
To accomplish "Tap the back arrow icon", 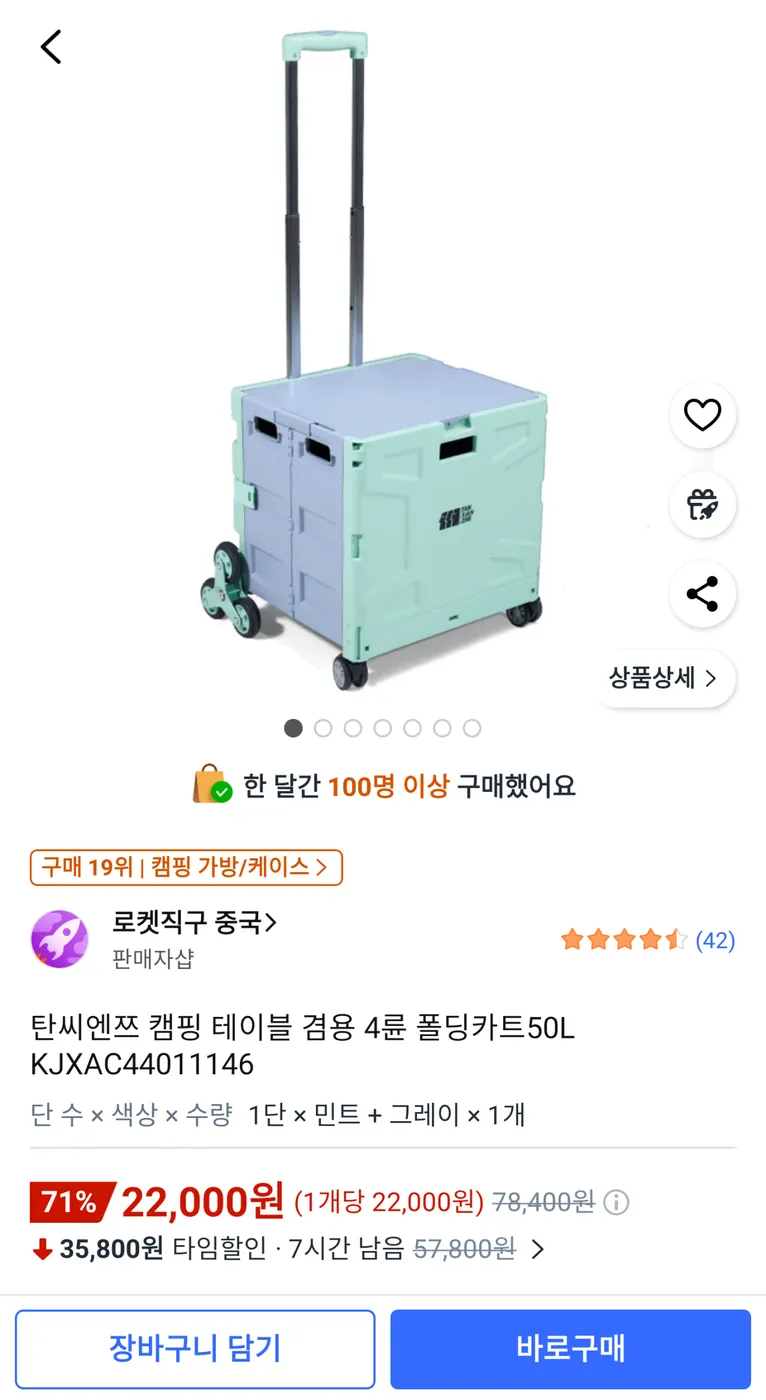I will click(50, 46).
